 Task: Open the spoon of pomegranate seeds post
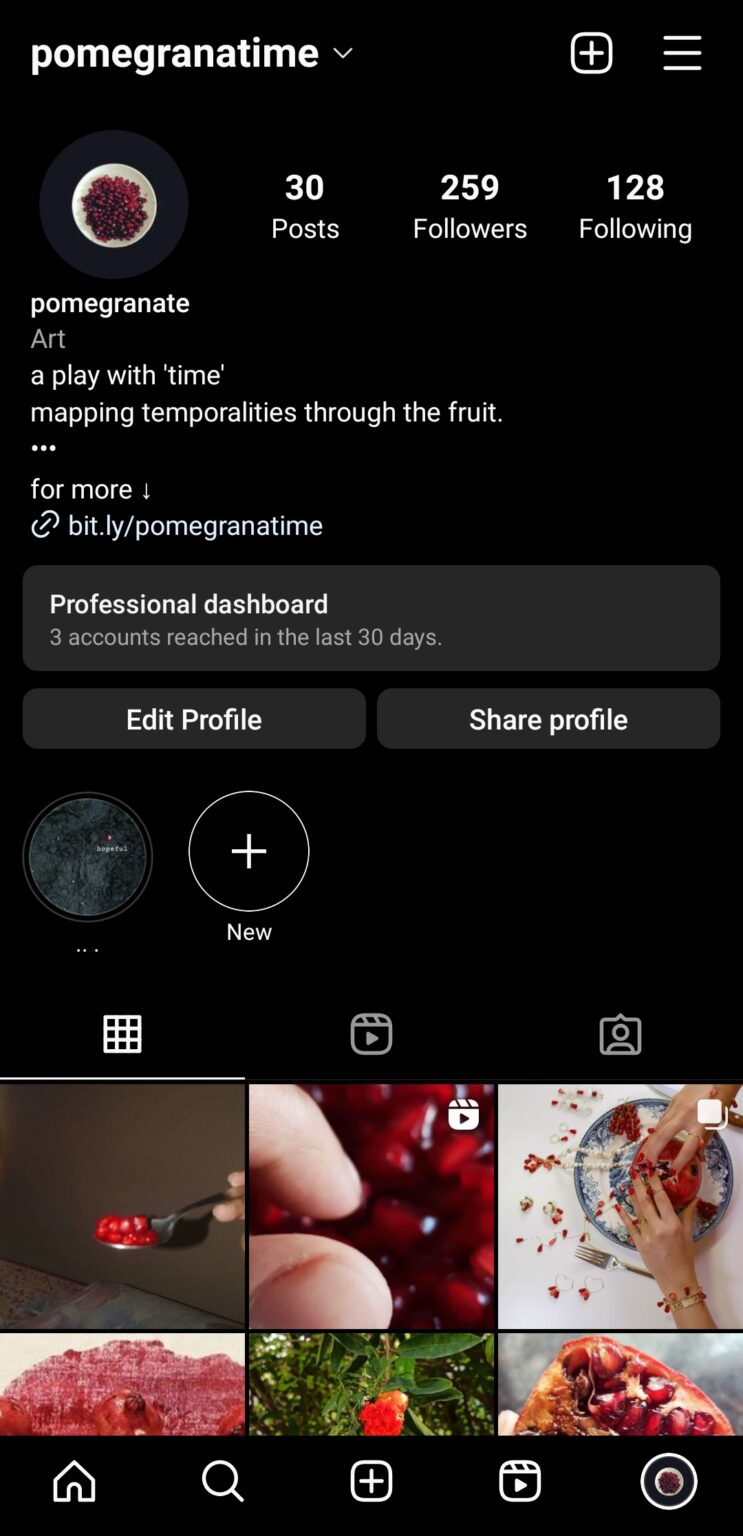tap(122, 1206)
